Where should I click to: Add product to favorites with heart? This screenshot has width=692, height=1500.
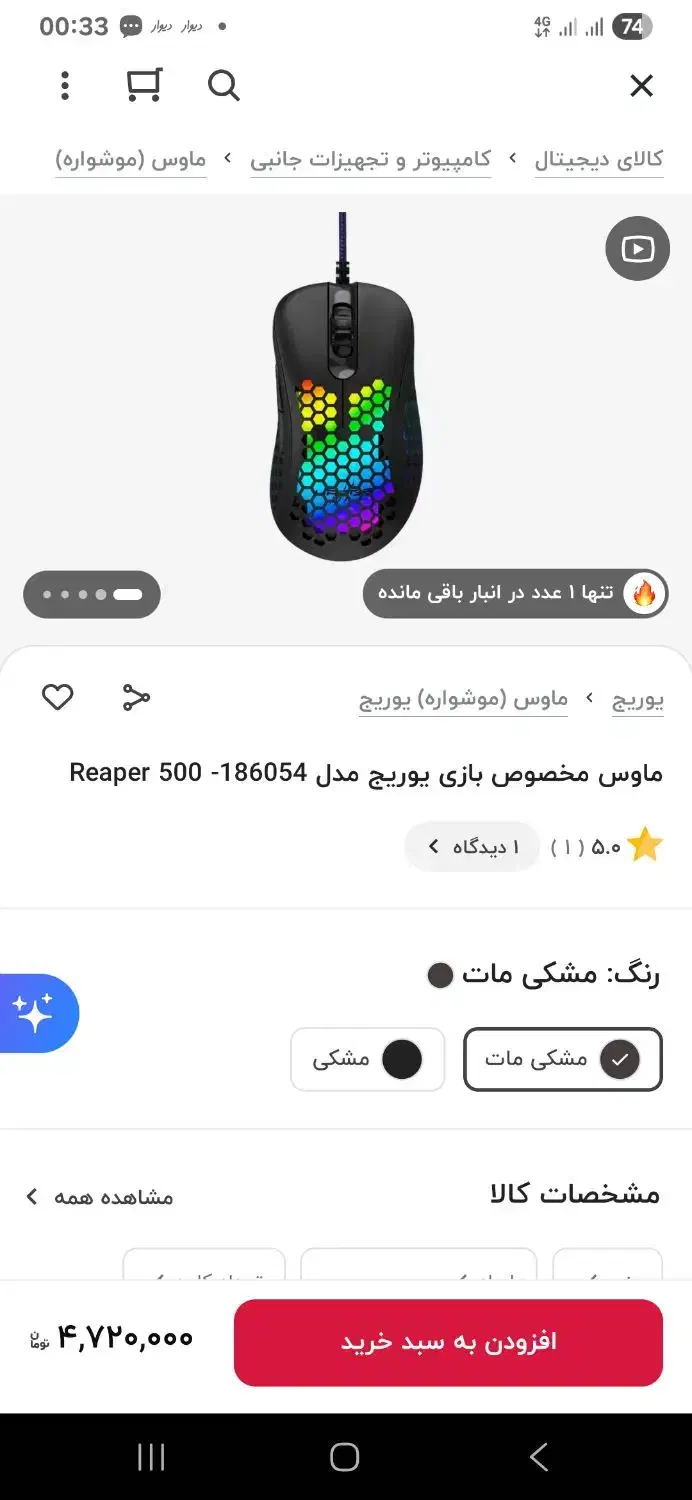point(57,697)
